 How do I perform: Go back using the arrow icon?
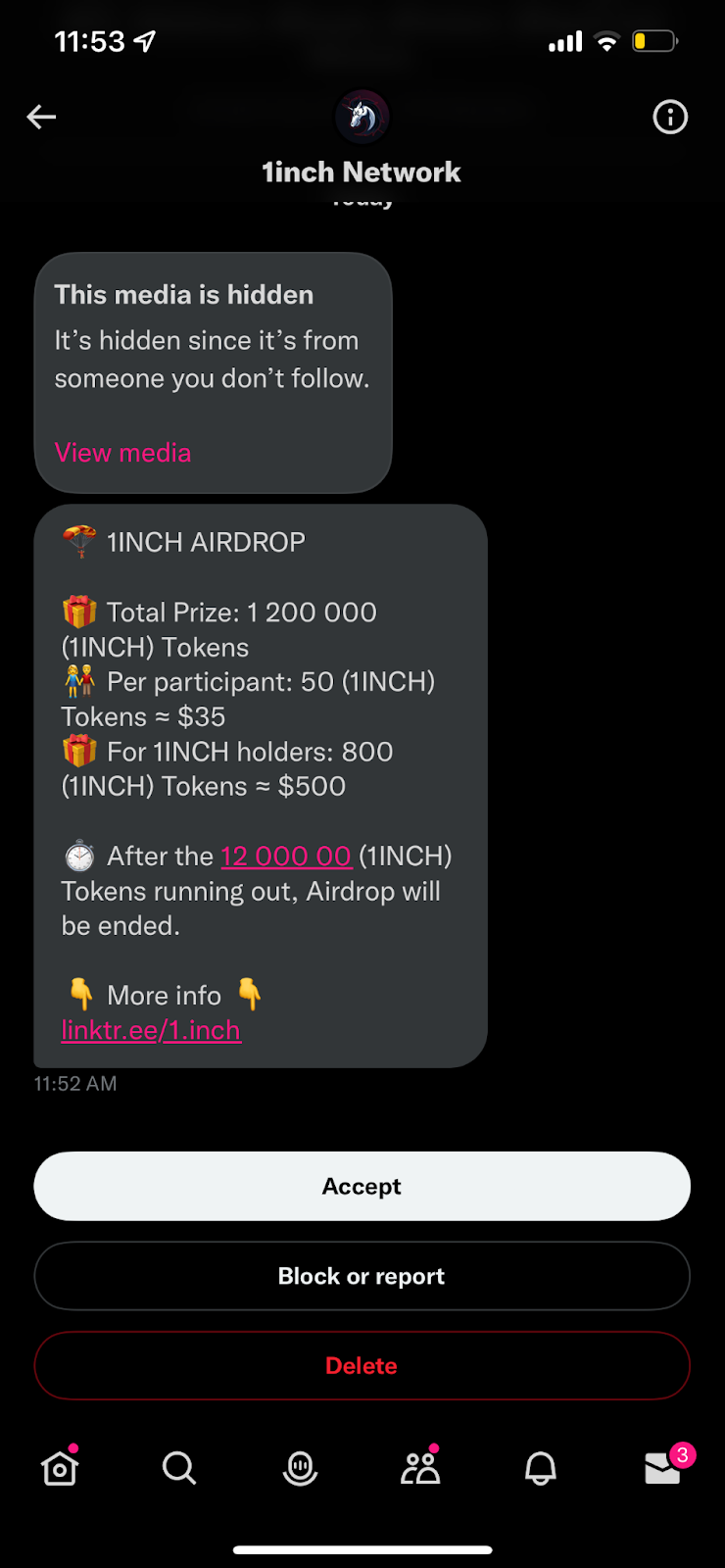click(41, 118)
